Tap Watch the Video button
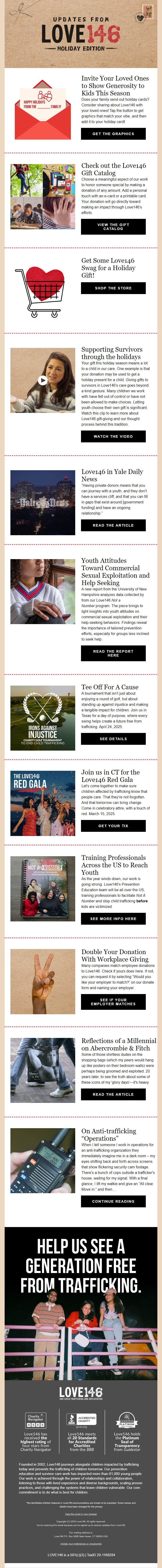162x1568 pixels. click(x=113, y=436)
